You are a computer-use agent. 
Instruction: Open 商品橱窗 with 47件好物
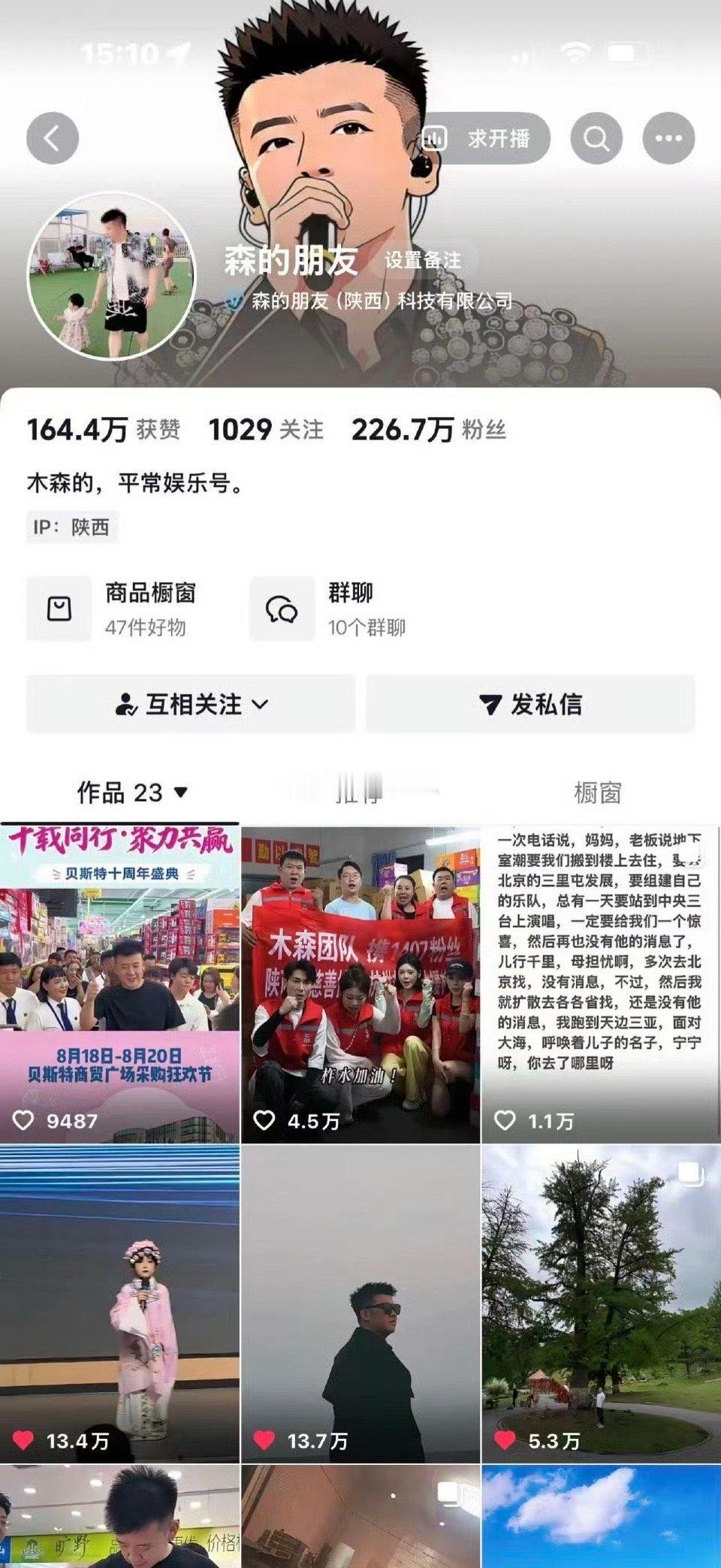(113, 609)
